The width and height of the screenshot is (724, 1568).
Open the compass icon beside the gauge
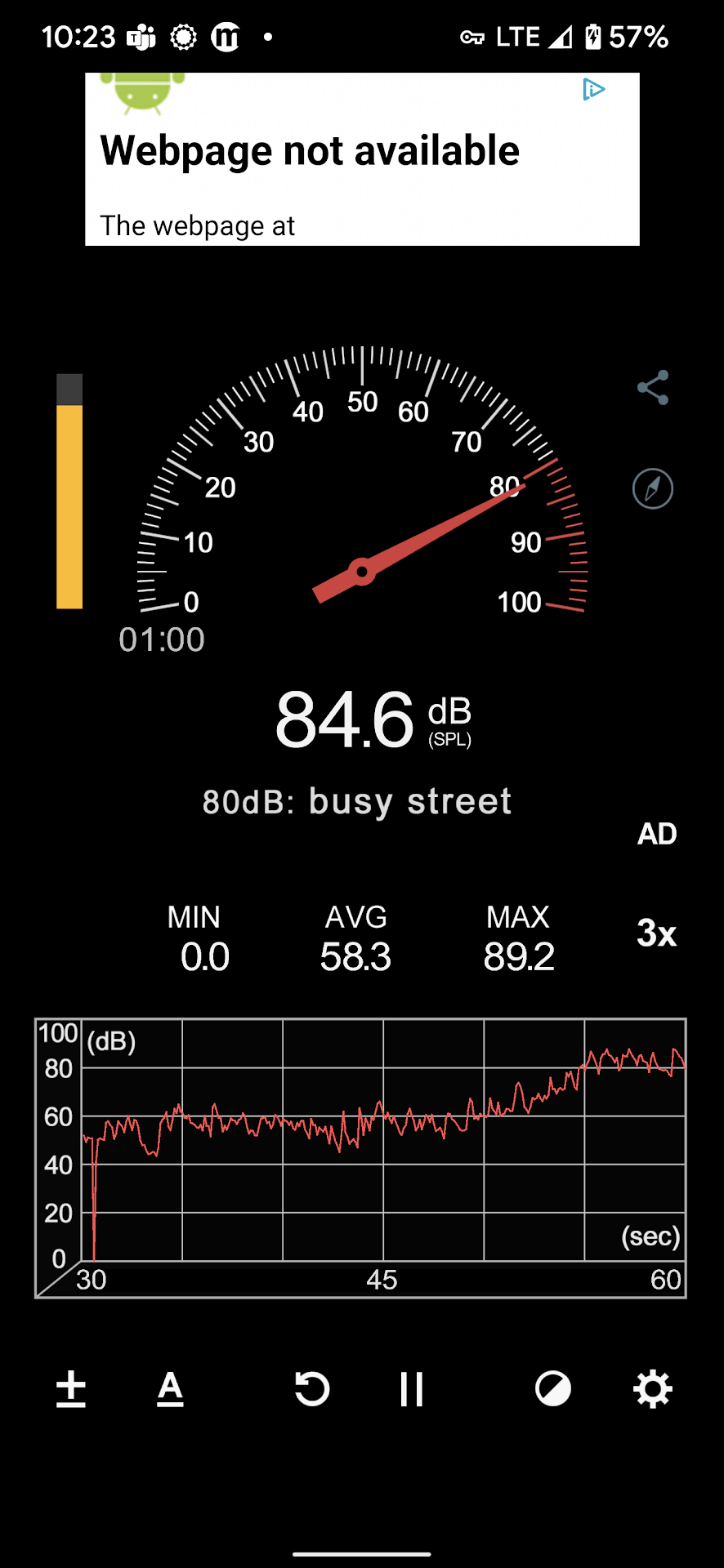coord(653,489)
